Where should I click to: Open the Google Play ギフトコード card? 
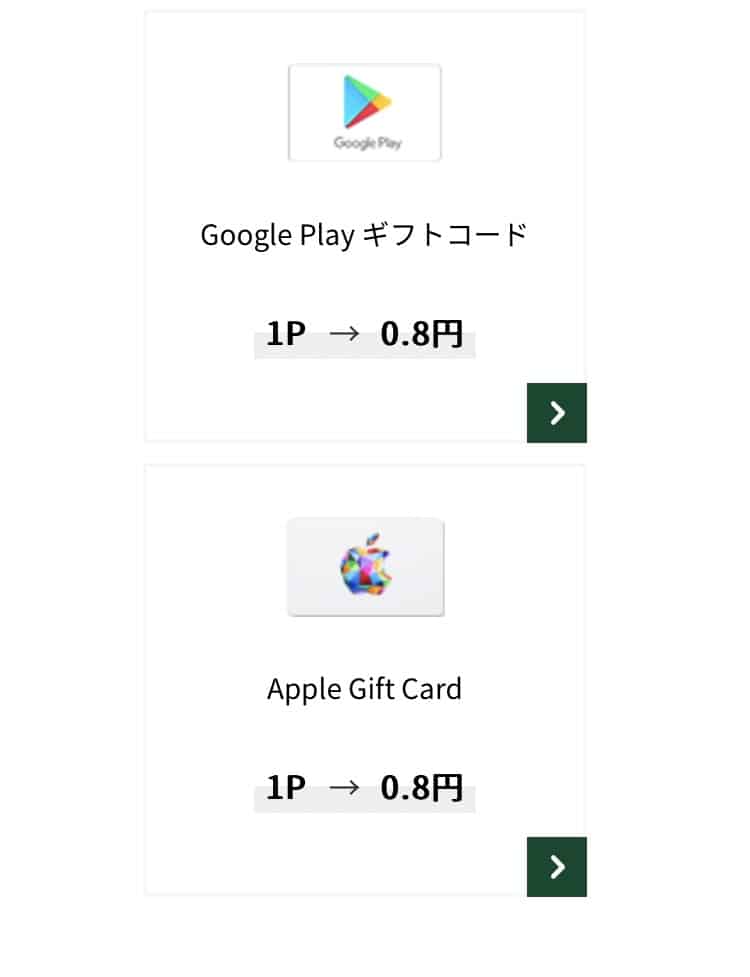coord(364,235)
